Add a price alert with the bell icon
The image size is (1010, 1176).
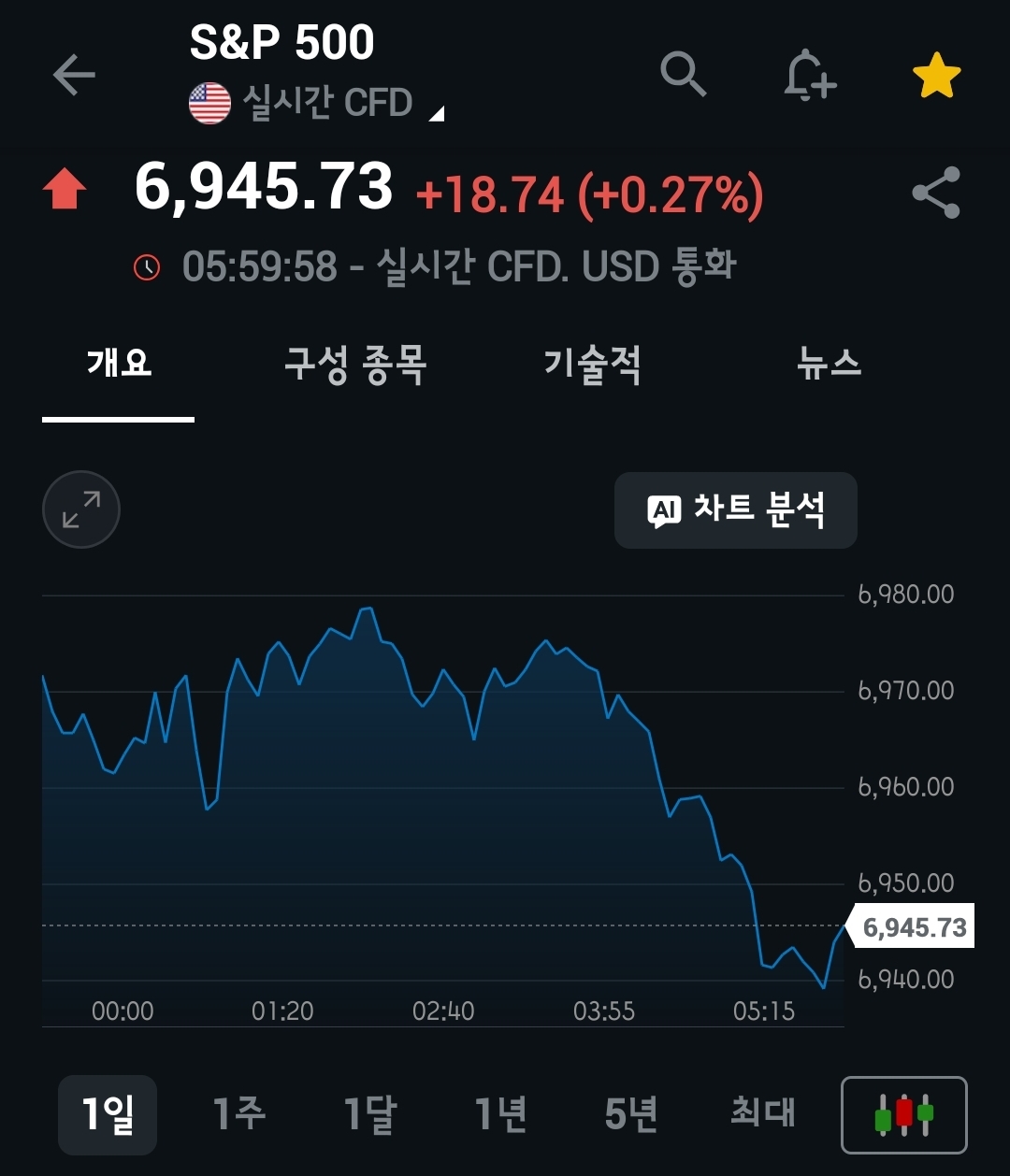coord(809,75)
